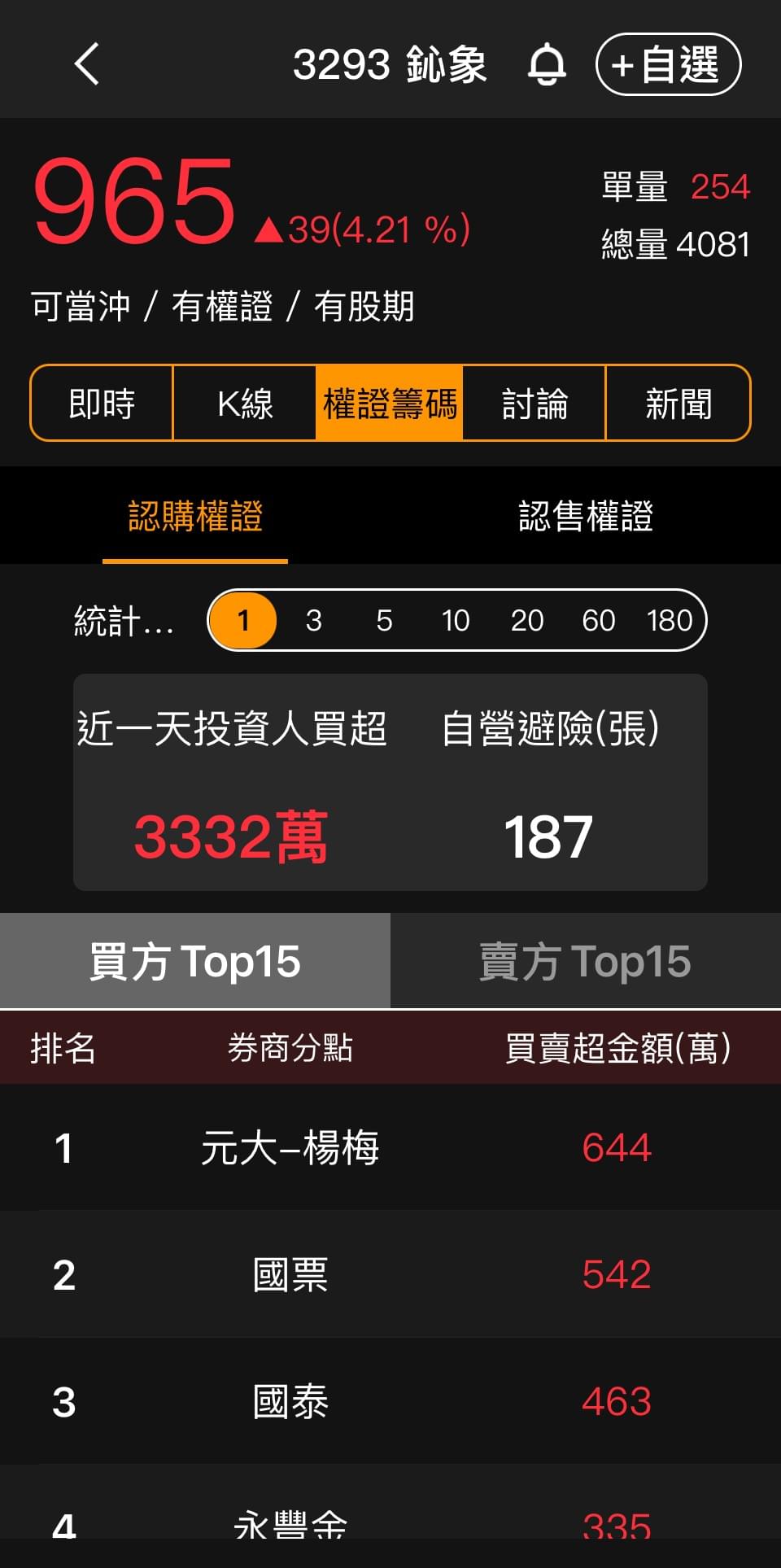The width and height of the screenshot is (781, 1568).
Task: Open the price alert bell
Action: pos(547,64)
